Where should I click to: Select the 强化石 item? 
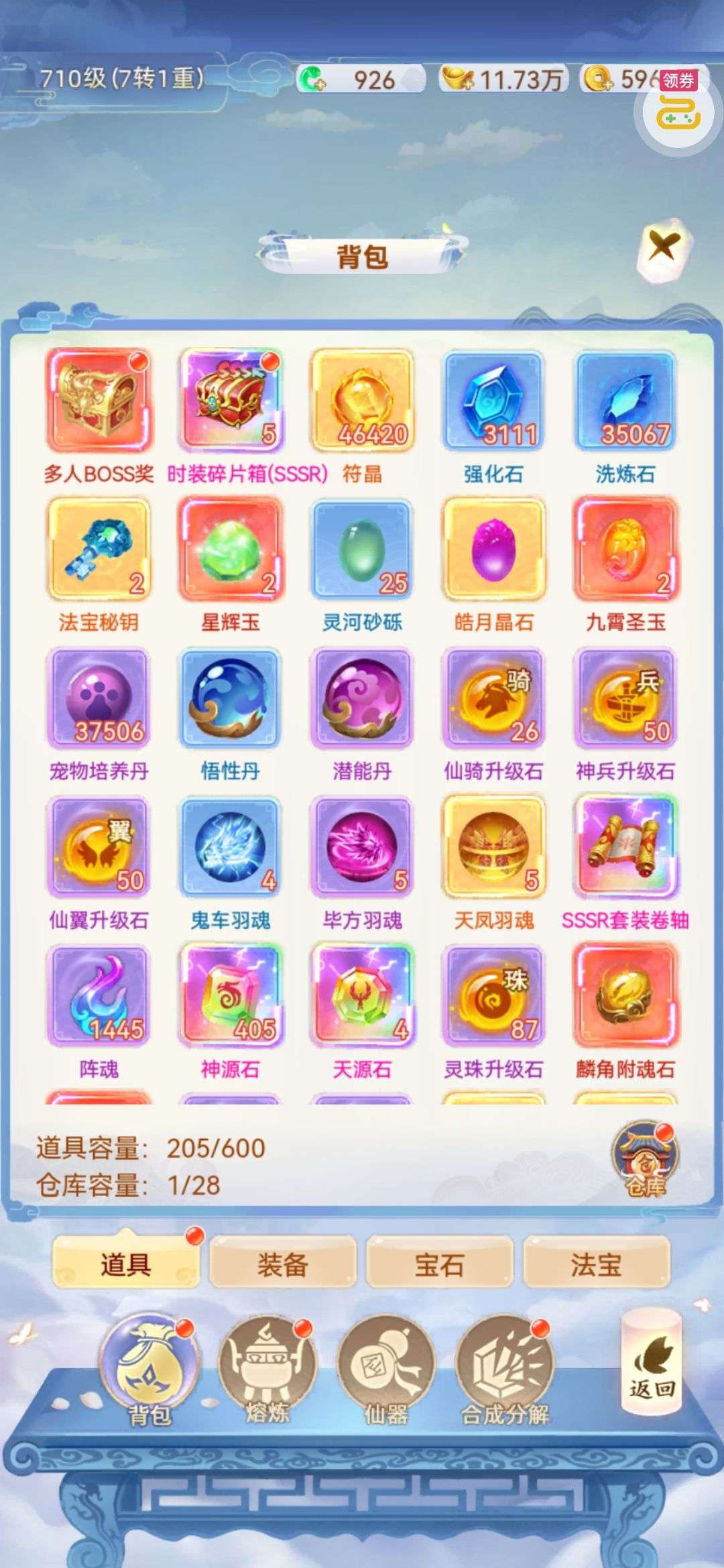(493, 401)
